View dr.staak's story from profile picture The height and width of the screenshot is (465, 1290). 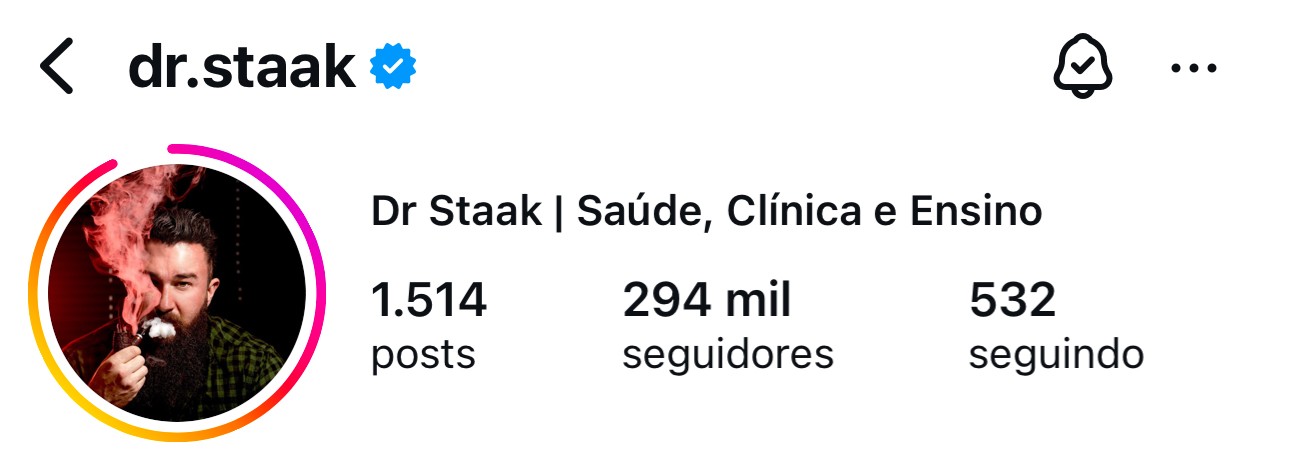(177, 292)
